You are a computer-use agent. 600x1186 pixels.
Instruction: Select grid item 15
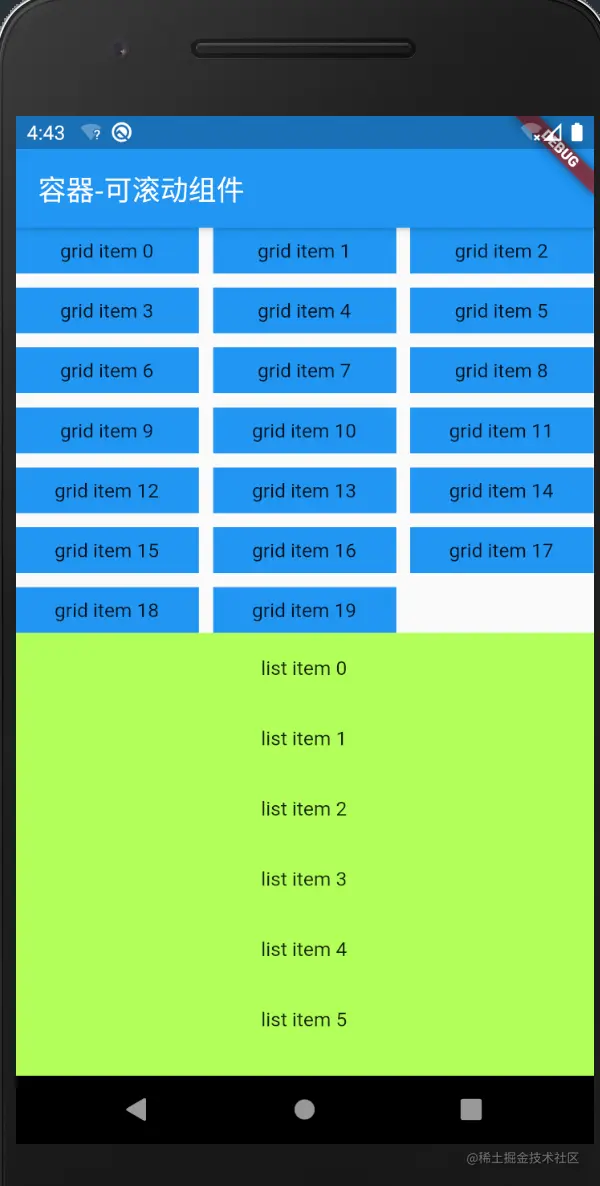107,551
